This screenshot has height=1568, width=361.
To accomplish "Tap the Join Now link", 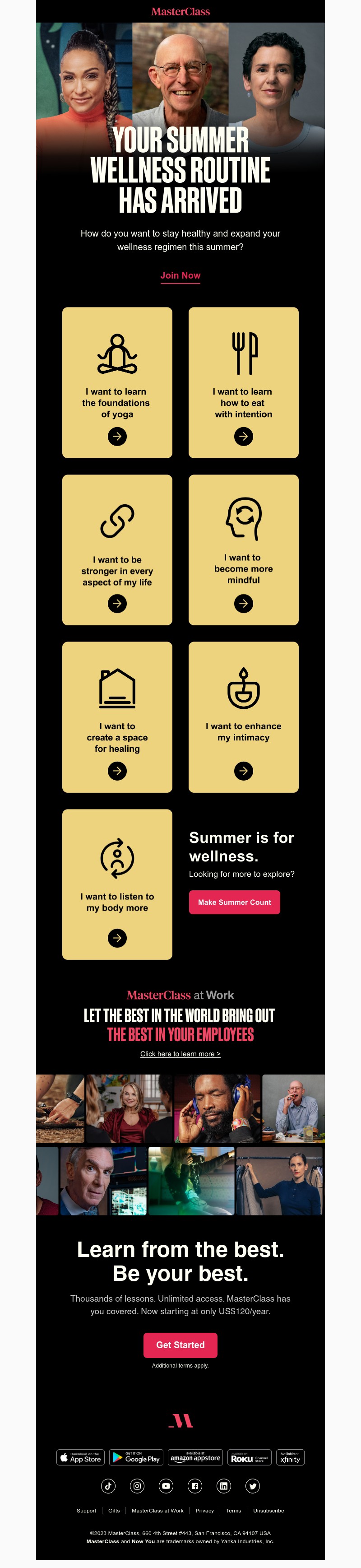I will (x=180, y=276).
